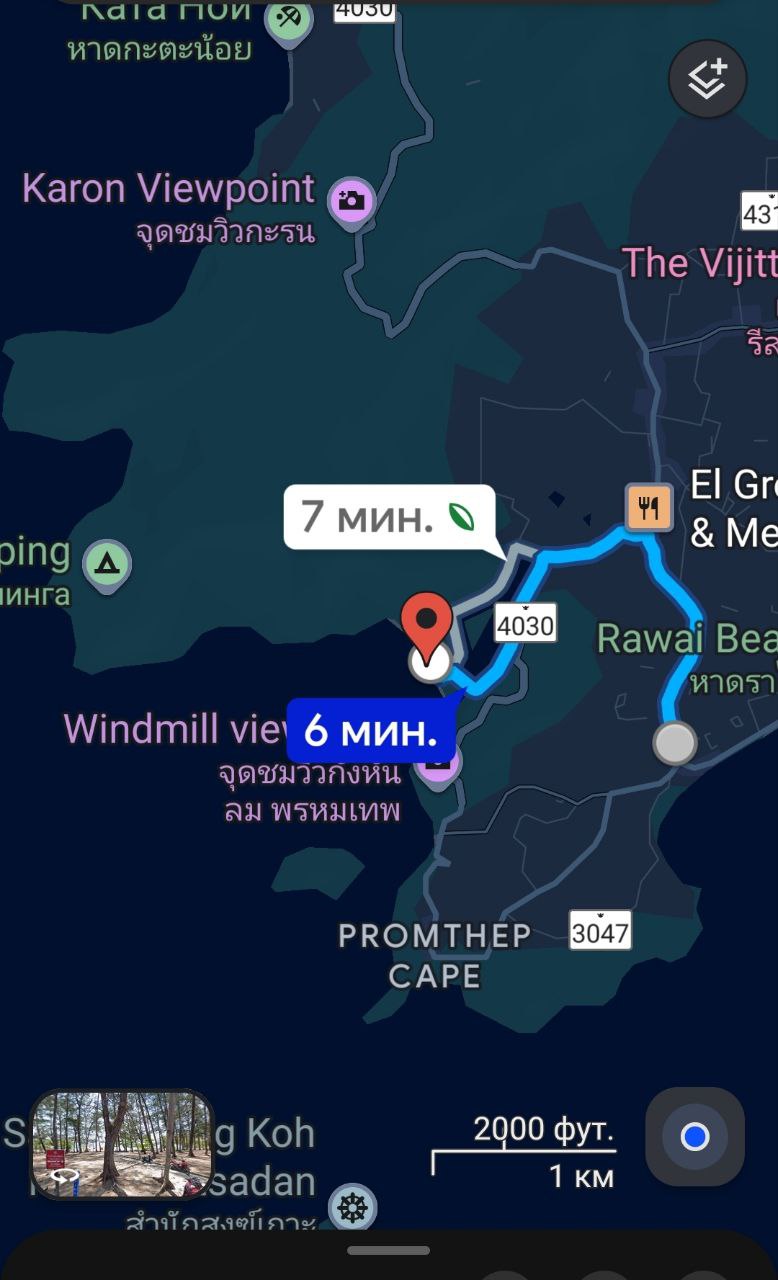Tap the red destination pin
Screen dimensions: 778x1280
click(427, 623)
